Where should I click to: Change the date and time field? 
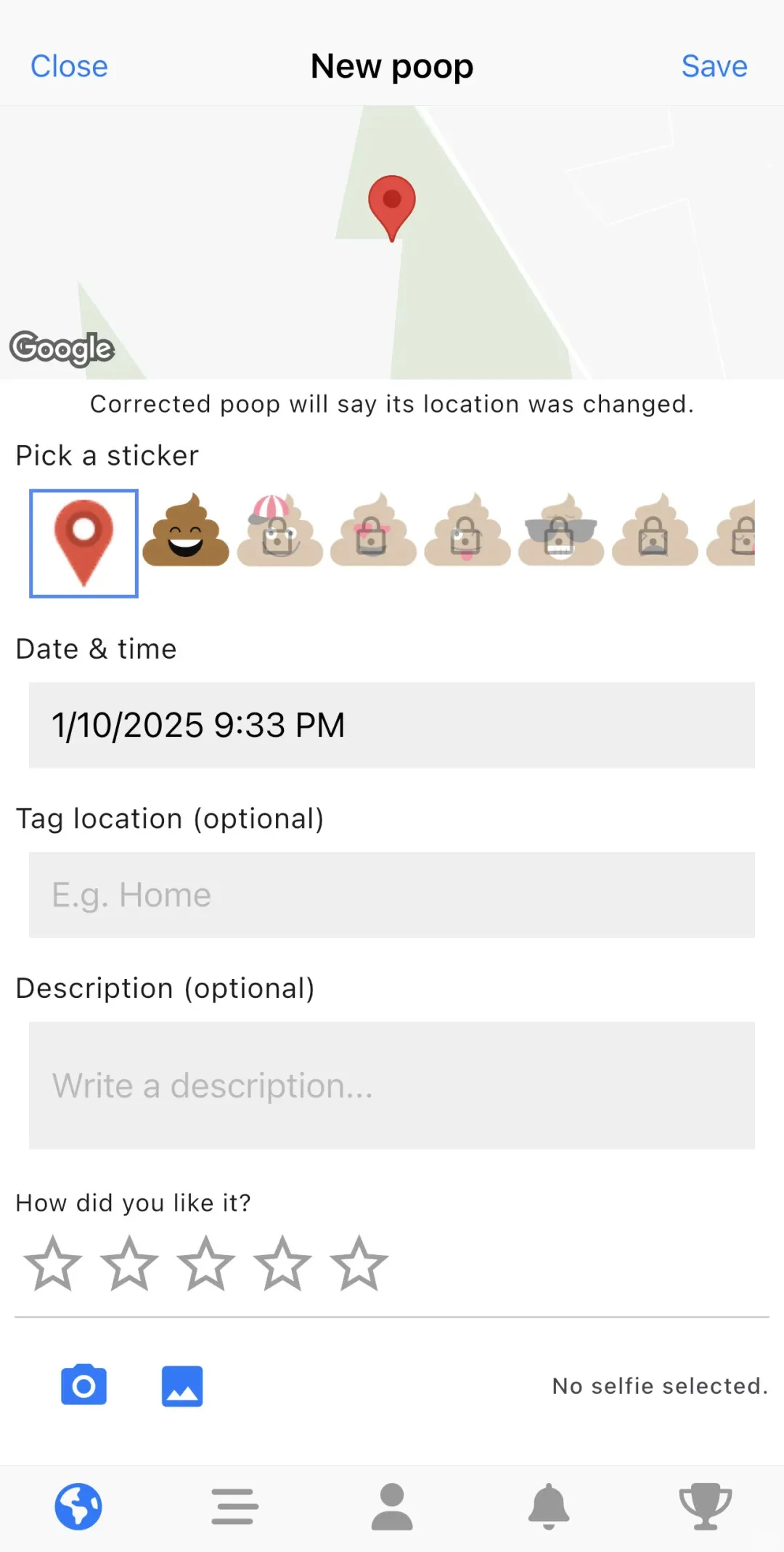pyautogui.click(x=392, y=725)
